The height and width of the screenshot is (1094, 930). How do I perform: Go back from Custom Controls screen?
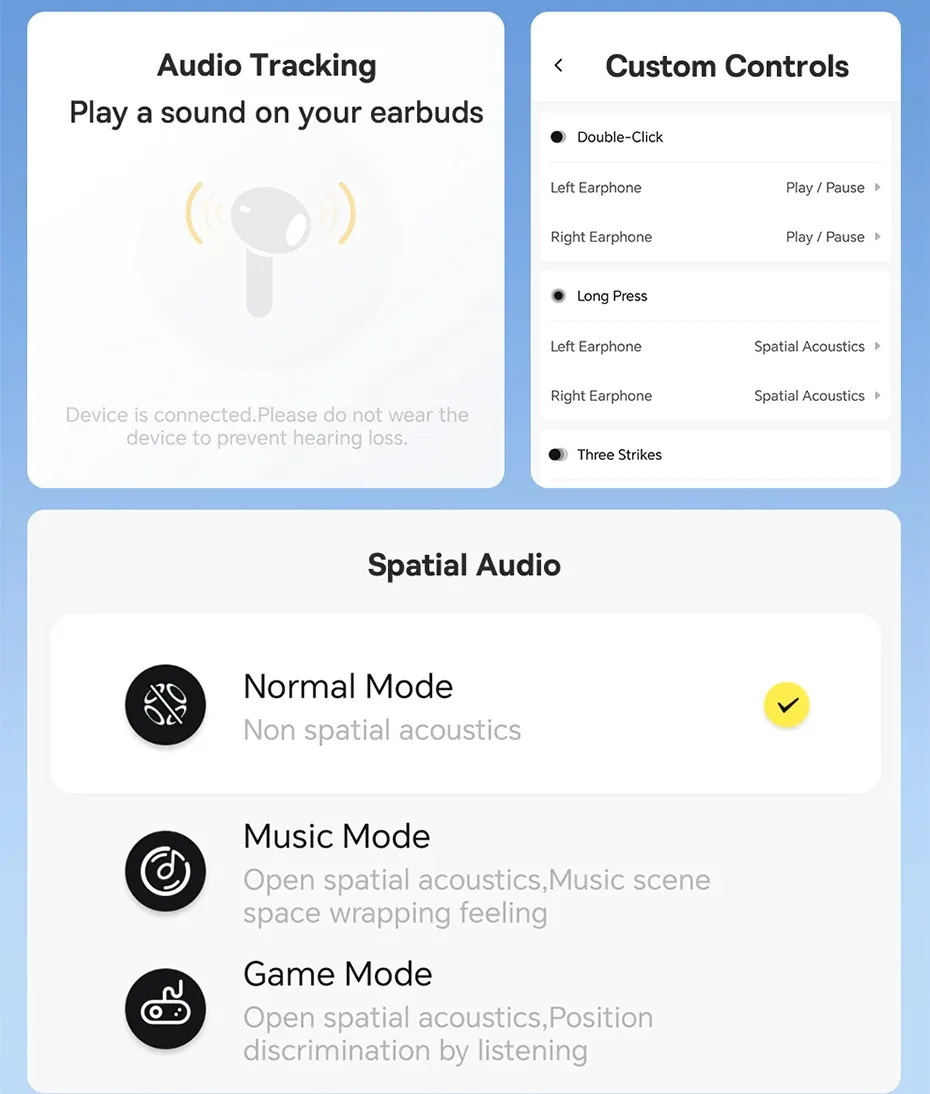[x=558, y=65]
